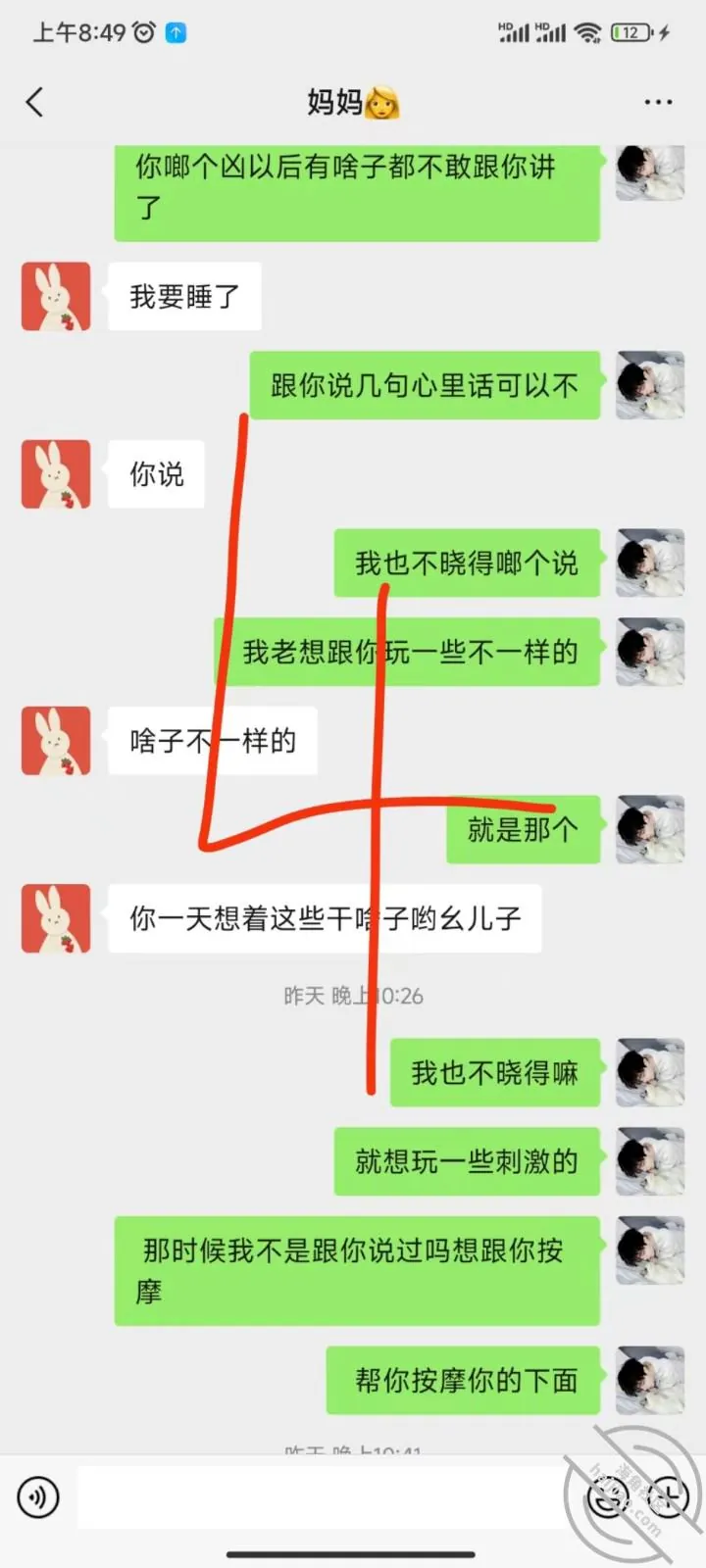Viewport: 706px width, 1568px height.
Task: Open the emoji sticker panel
Action: (608, 1496)
